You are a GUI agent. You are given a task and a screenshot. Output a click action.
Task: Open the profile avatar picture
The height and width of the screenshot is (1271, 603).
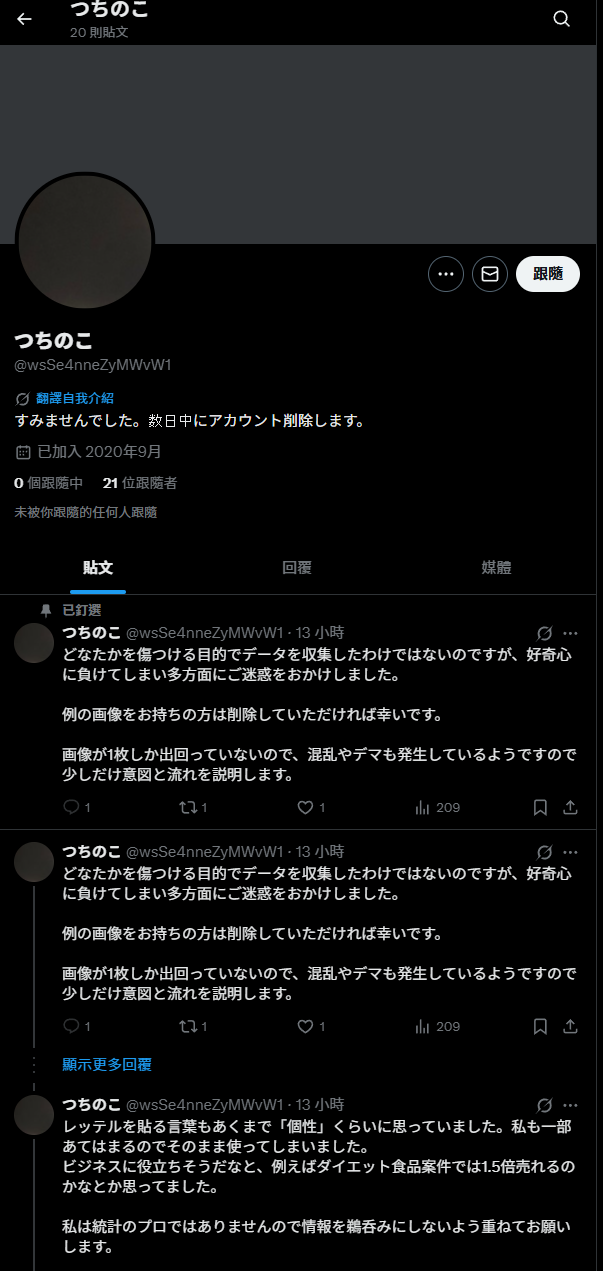click(x=85, y=241)
